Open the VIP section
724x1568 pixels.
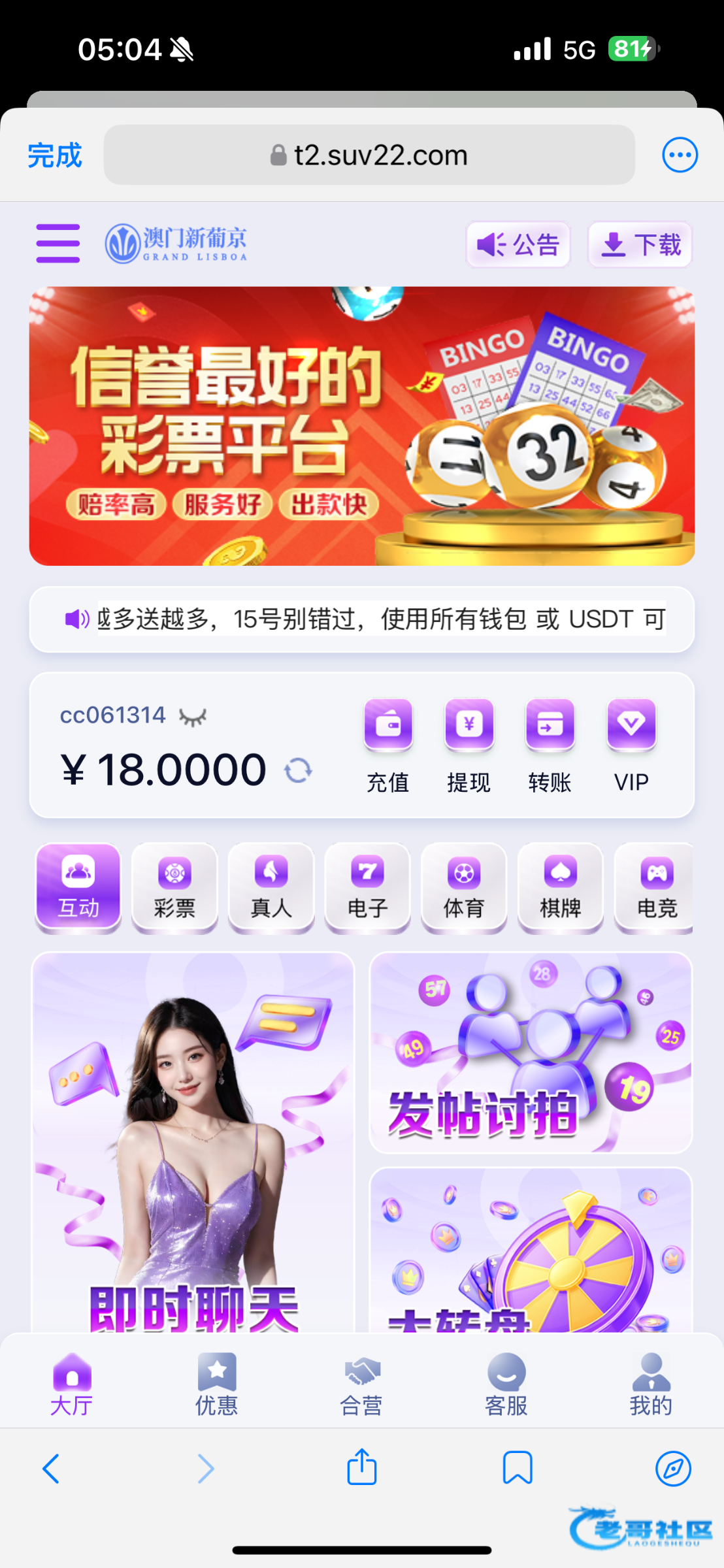point(631,745)
